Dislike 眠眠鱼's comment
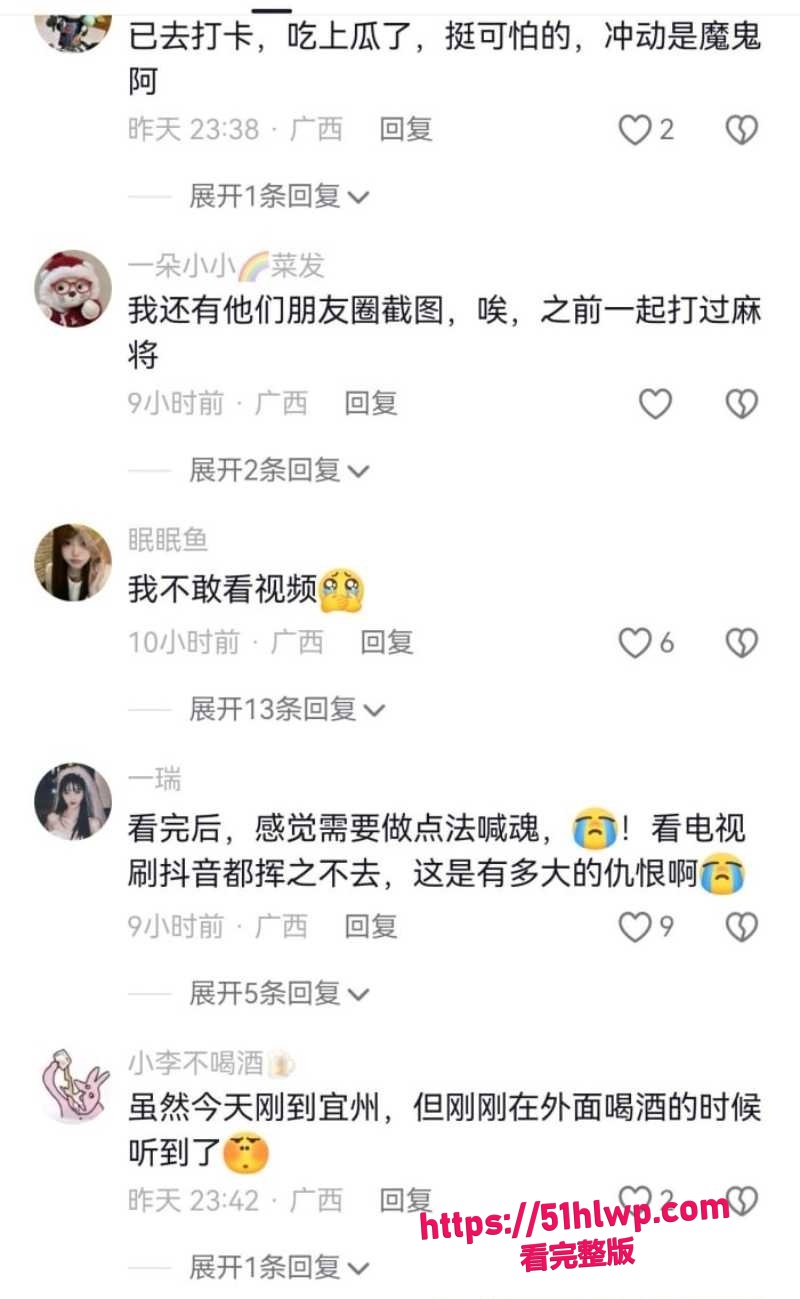 pyautogui.click(x=741, y=643)
